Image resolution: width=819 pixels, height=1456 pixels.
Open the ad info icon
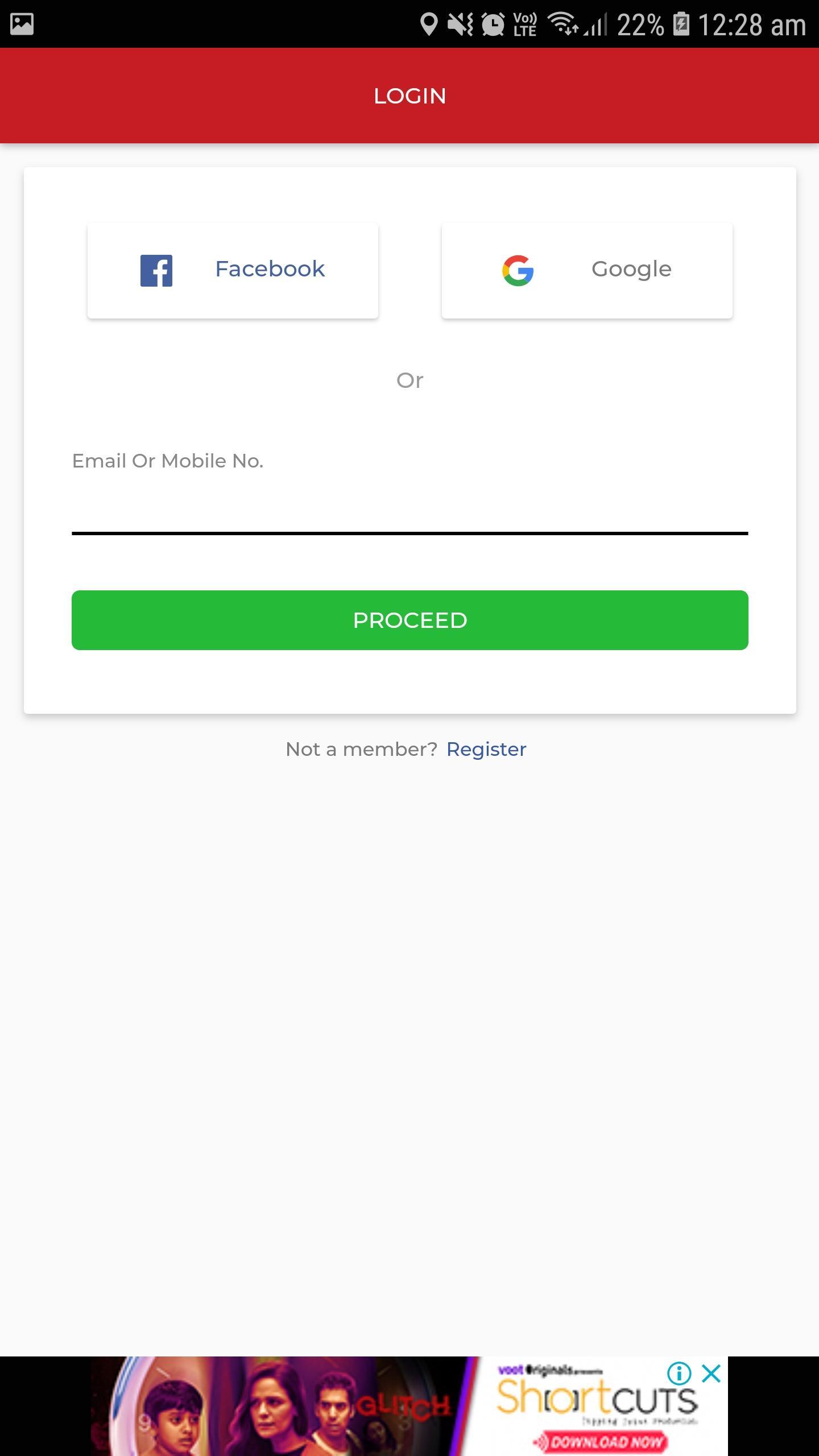[679, 1374]
